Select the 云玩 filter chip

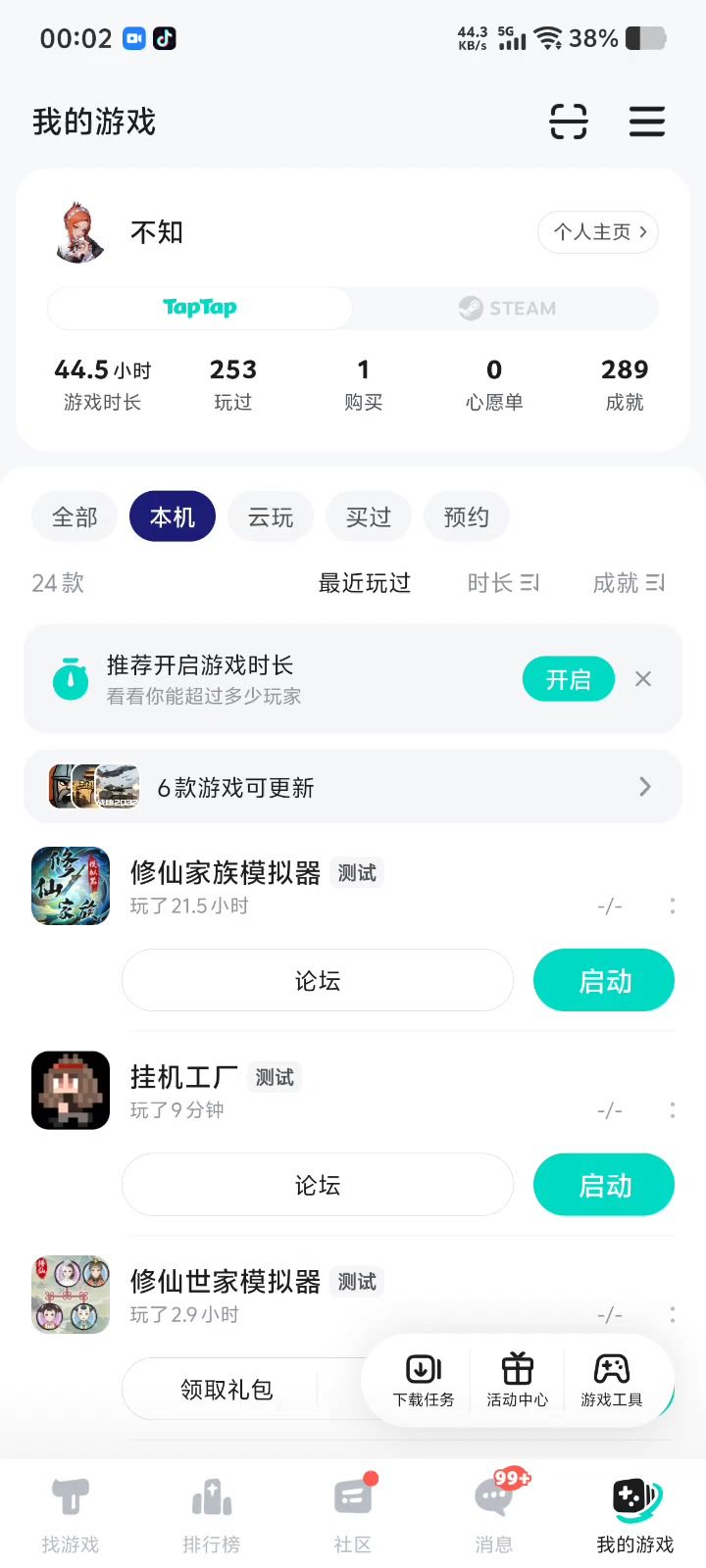[271, 516]
